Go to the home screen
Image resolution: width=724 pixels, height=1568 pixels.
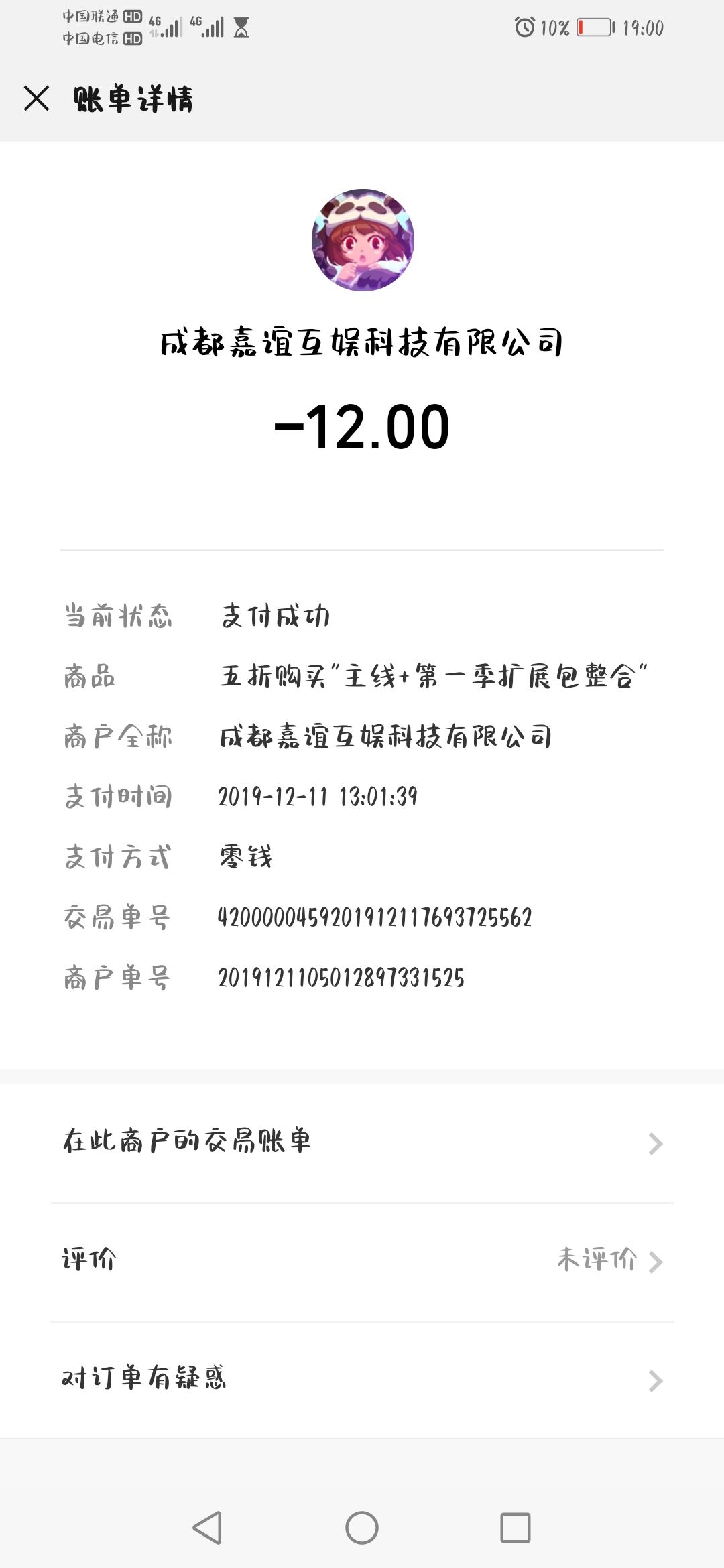click(362, 1528)
